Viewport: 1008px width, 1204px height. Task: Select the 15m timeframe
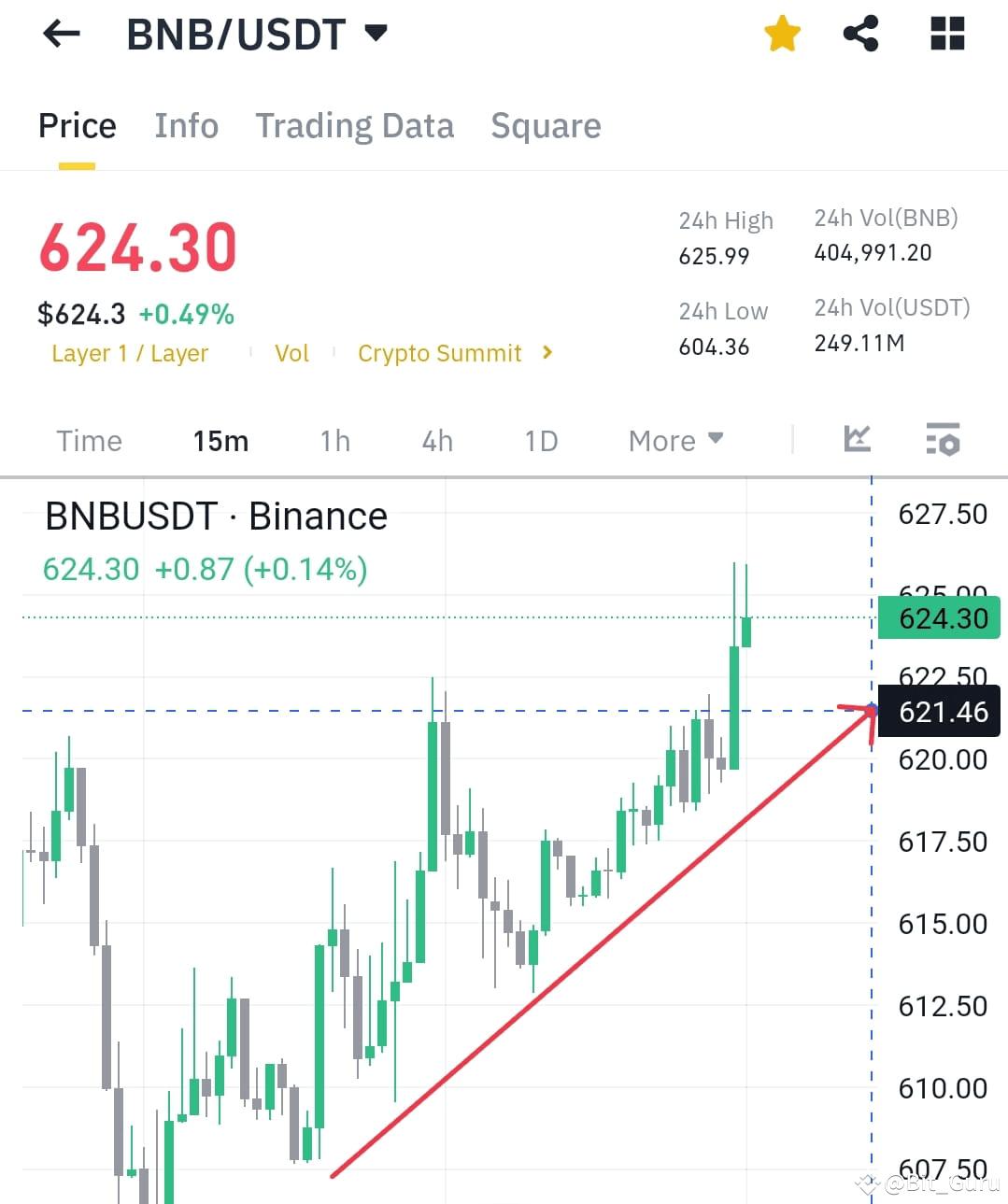[x=220, y=440]
